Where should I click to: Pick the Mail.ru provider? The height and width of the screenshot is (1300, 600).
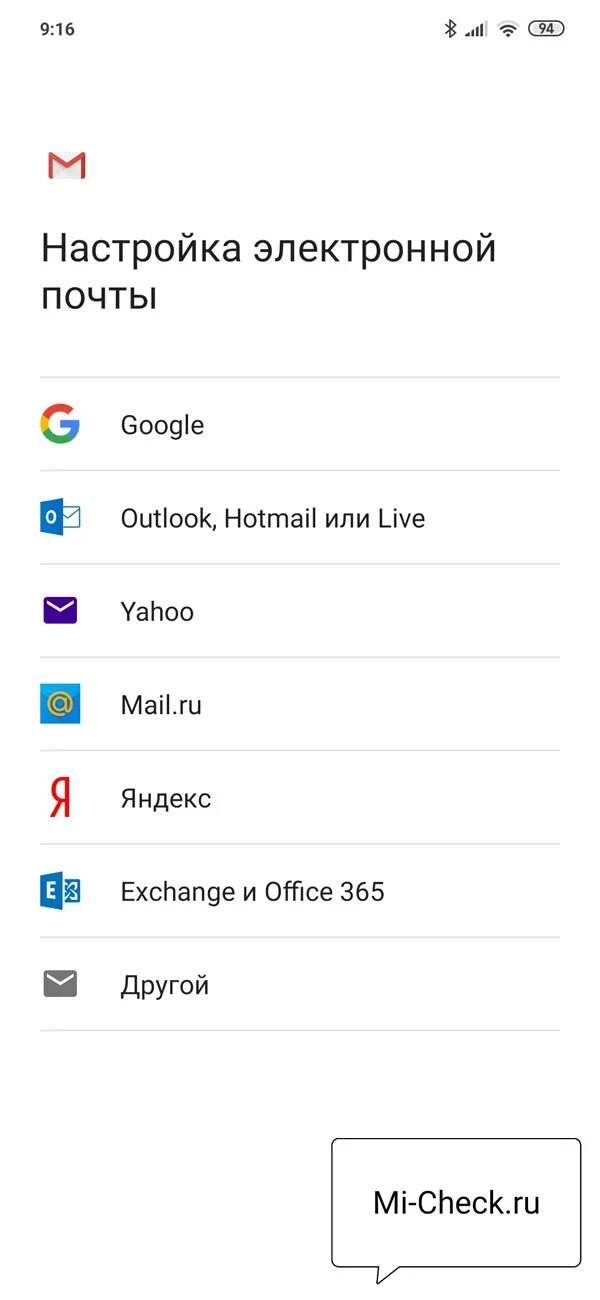[300, 704]
